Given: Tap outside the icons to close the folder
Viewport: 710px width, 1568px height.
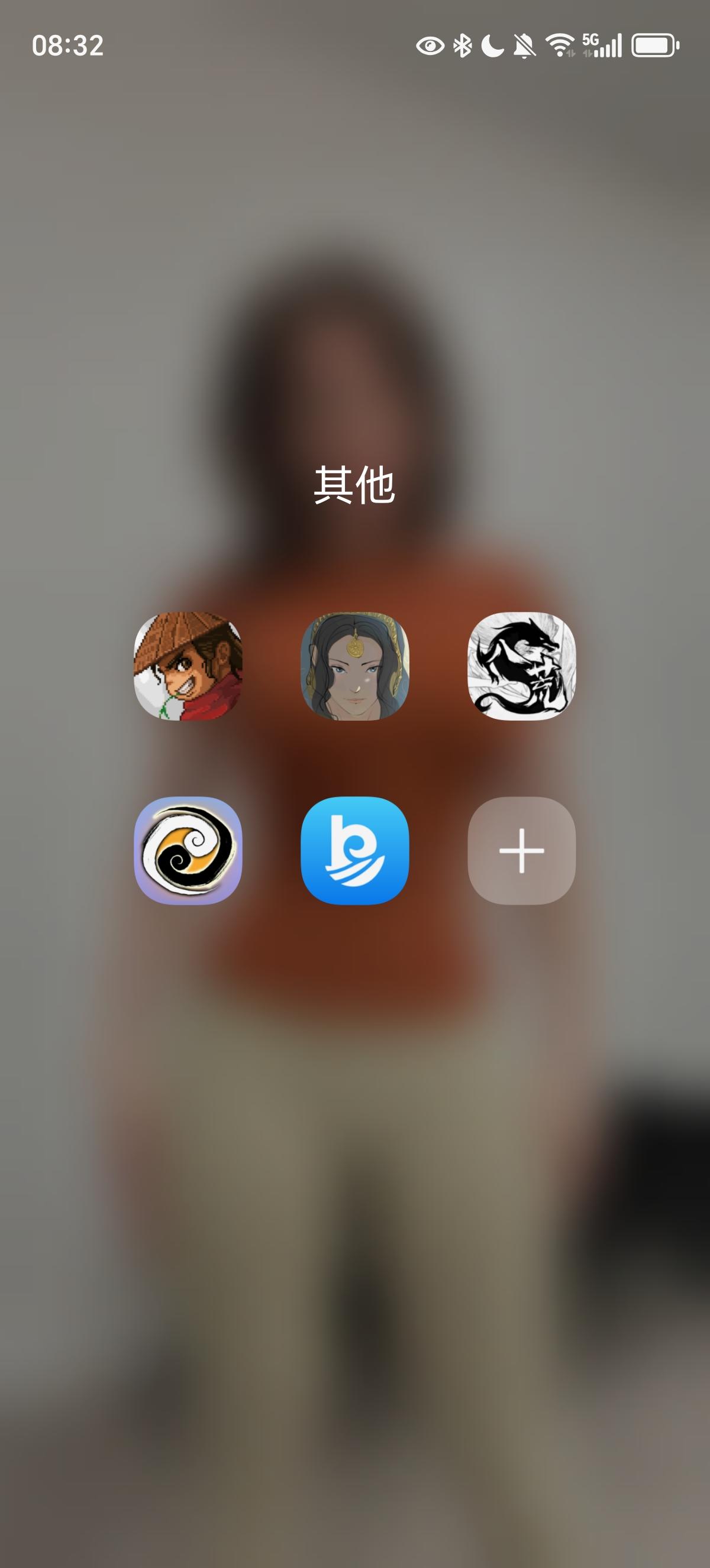Looking at the screenshot, I should pos(355,1278).
